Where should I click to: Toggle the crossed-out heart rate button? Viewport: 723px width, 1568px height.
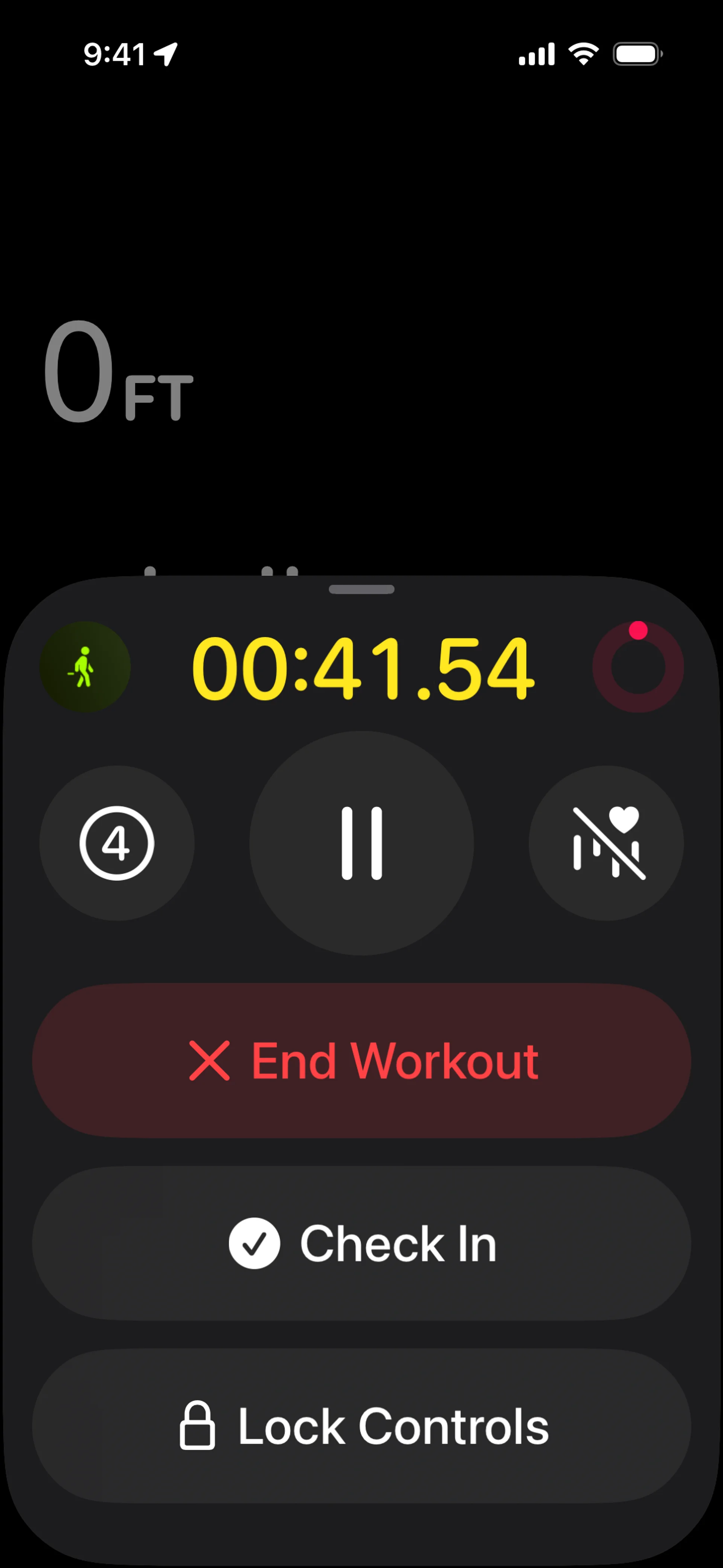[606, 843]
